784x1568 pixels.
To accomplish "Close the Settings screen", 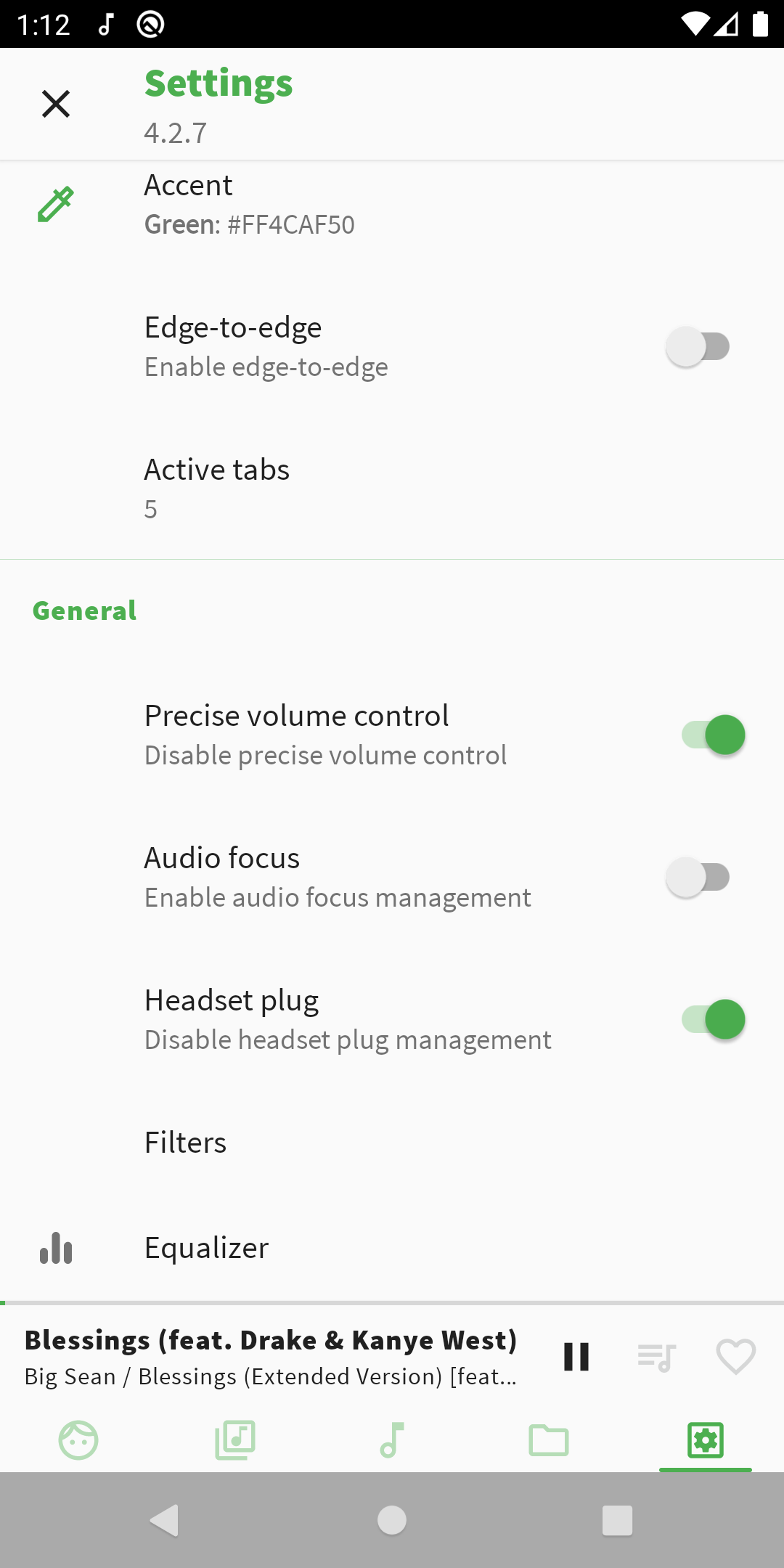I will (x=55, y=103).
